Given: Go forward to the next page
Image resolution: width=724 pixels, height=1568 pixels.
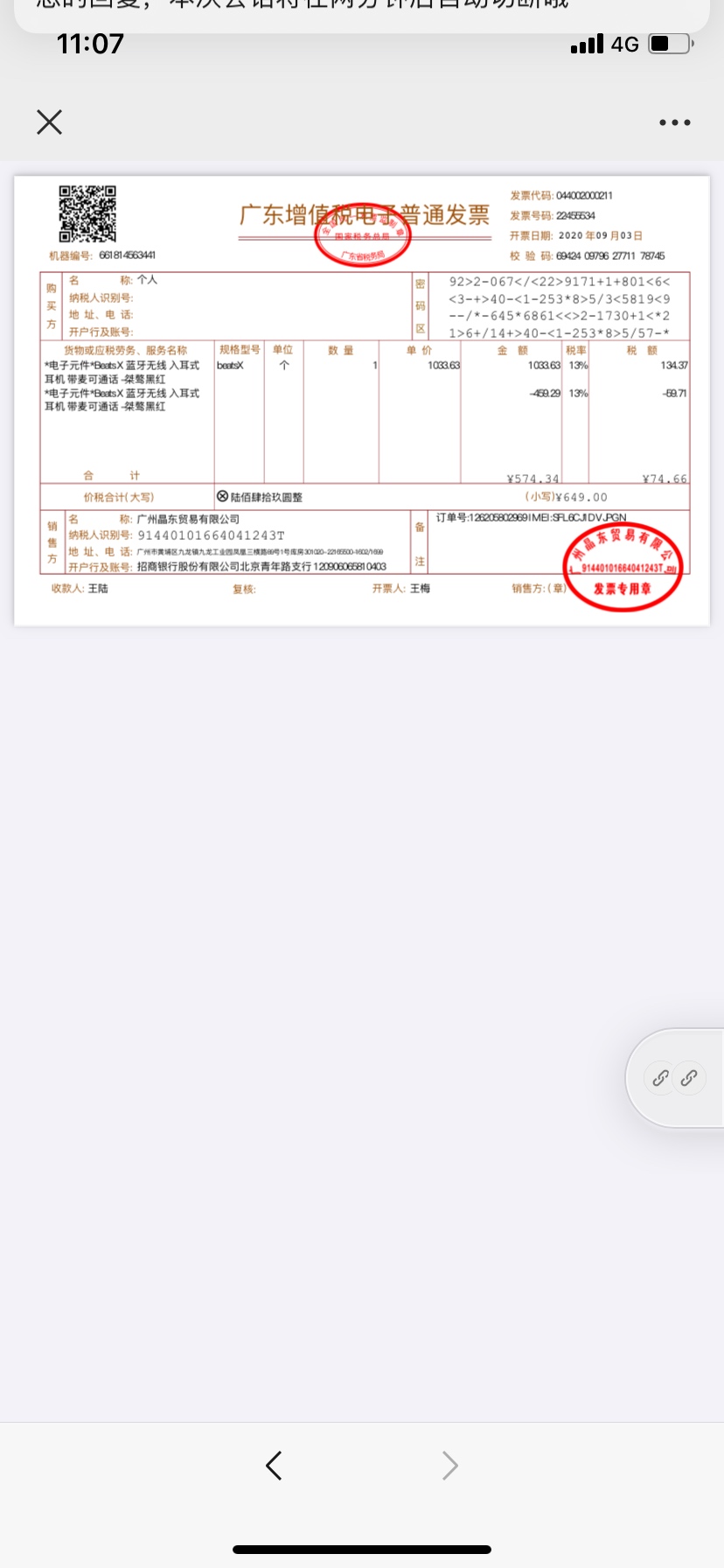Looking at the screenshot, I should pyautogui.click(x=449, y=1465).
